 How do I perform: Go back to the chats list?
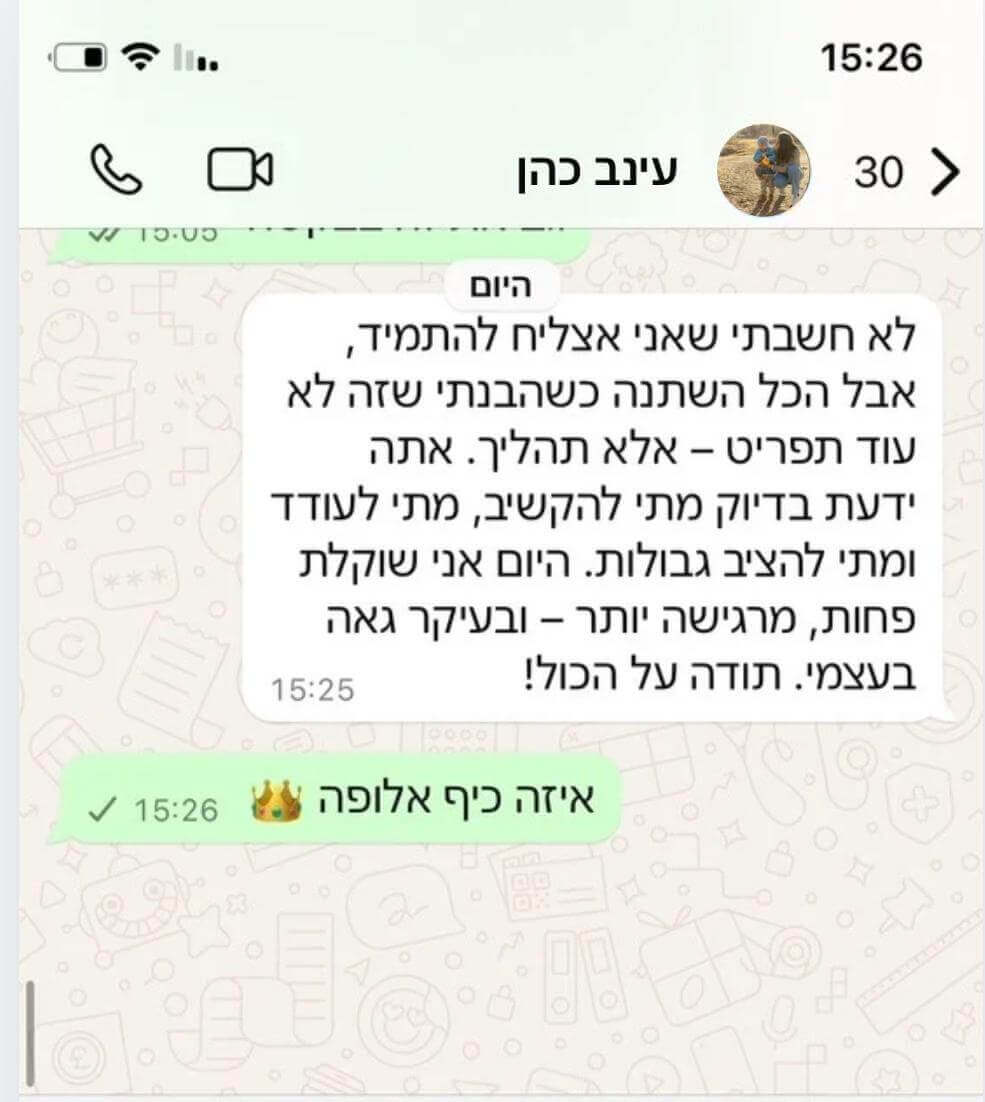pos(943,173)
